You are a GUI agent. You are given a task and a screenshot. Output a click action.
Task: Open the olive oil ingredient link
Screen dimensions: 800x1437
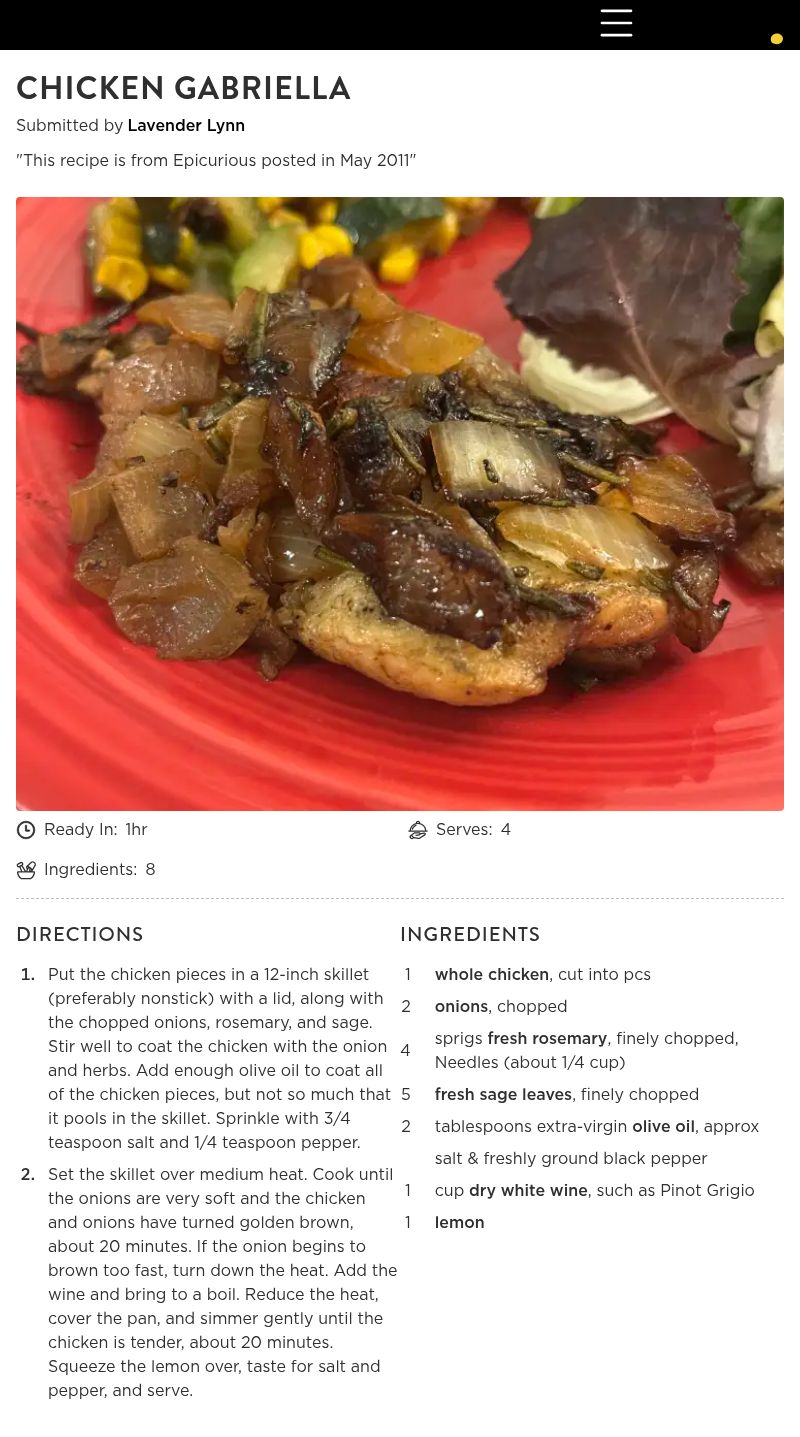(x=663, y=1126)
